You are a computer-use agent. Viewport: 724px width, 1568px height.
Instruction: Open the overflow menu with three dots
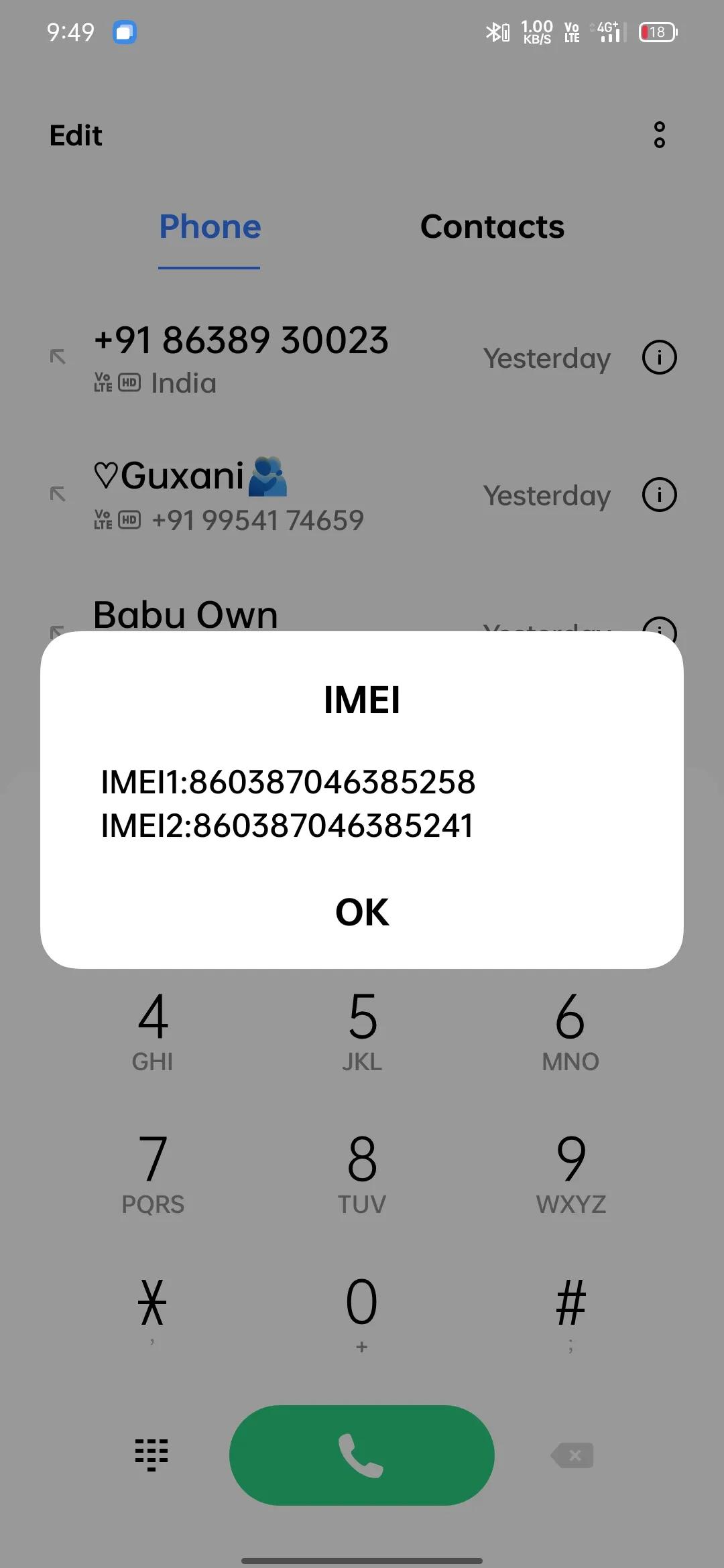(659, 135)
